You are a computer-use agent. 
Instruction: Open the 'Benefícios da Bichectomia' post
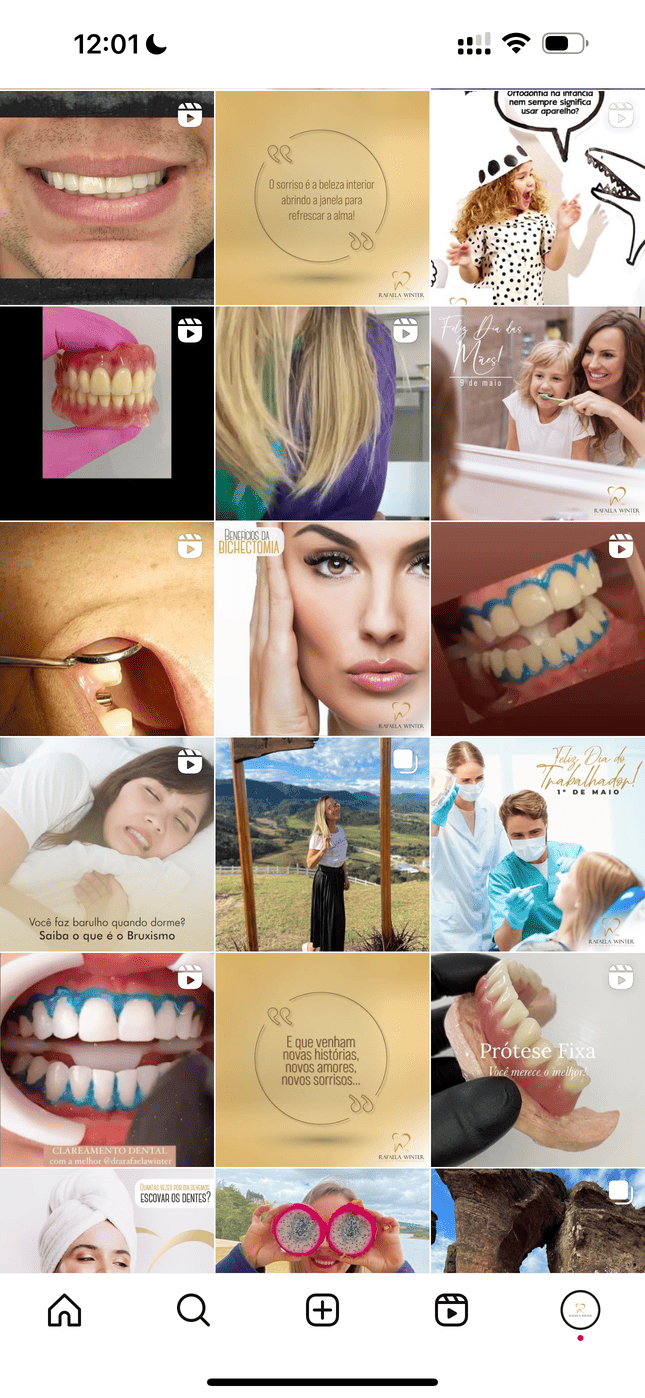322,629
